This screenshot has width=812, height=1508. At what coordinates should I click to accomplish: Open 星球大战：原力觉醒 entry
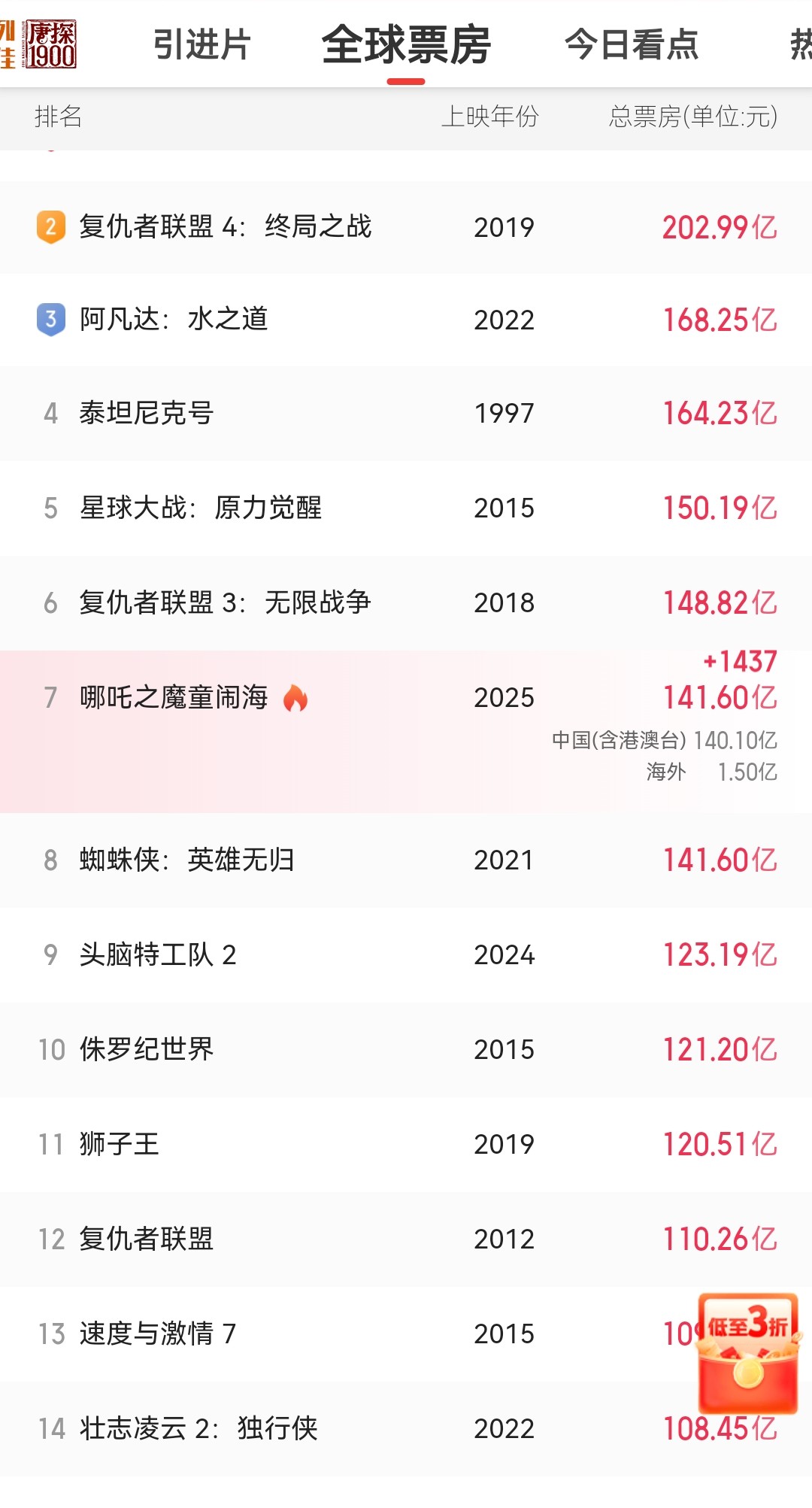pos(406,508)
